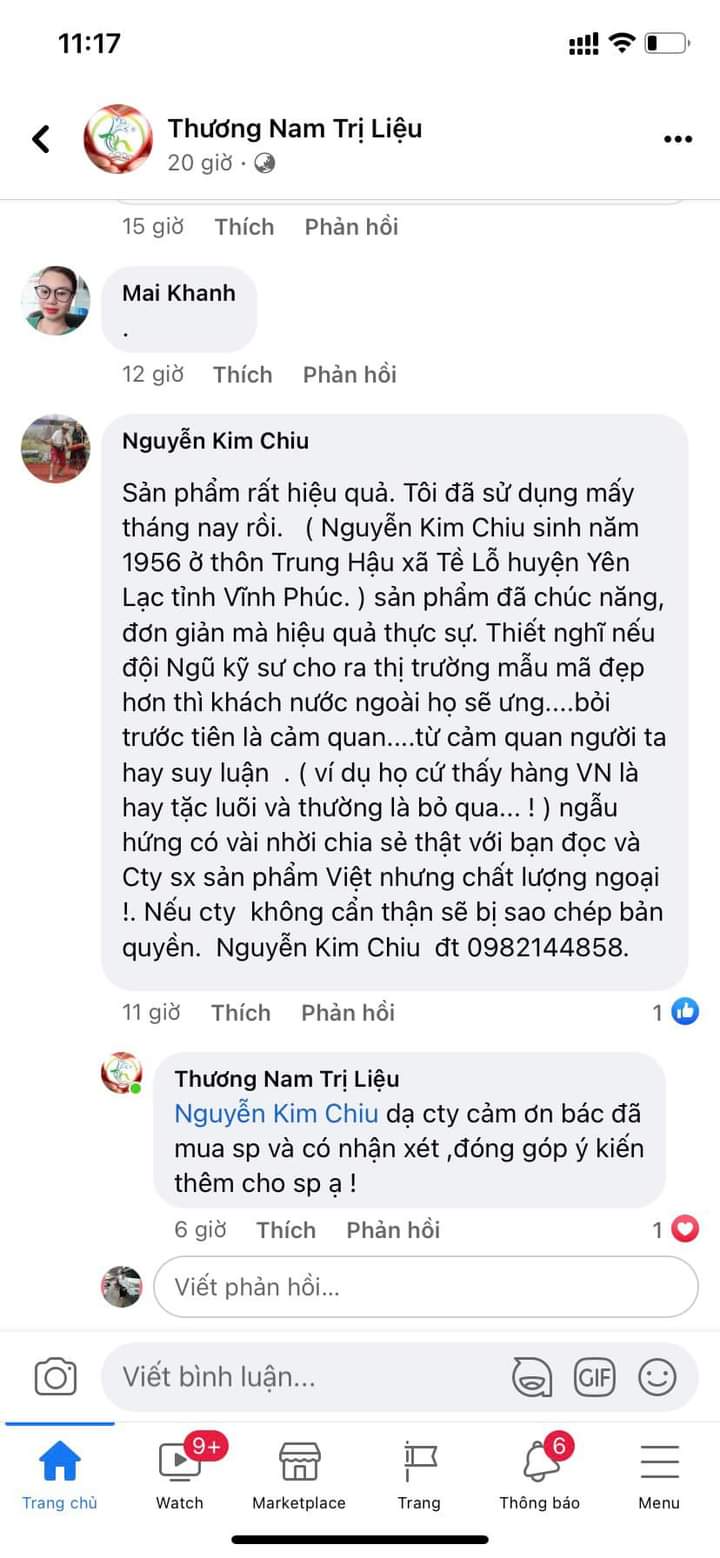Focus the Viết phản hồi reply field

[425, 1287]
